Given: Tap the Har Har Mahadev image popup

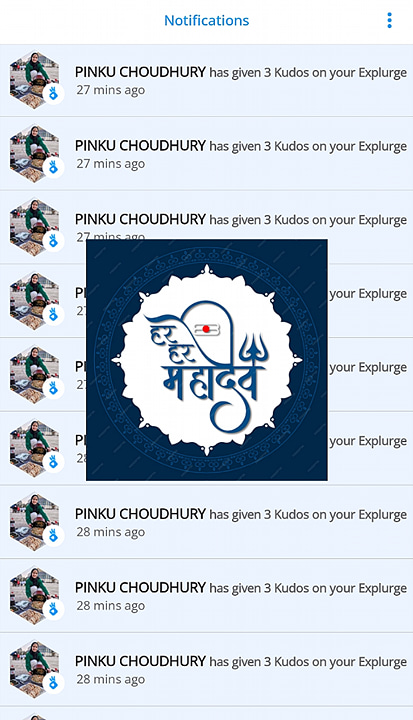Looking at the screenshot, I should [x=207, y=360].
